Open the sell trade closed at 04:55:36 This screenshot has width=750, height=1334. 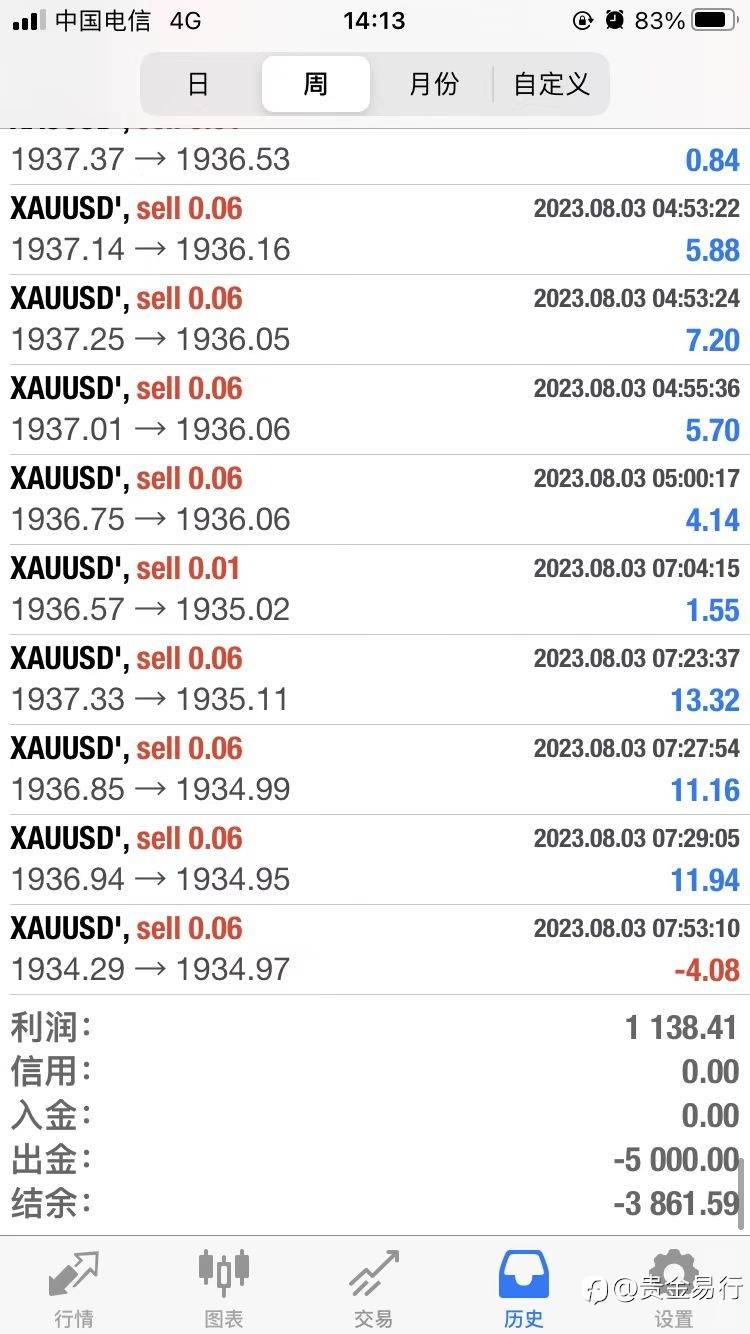click(x=375, y=410)
